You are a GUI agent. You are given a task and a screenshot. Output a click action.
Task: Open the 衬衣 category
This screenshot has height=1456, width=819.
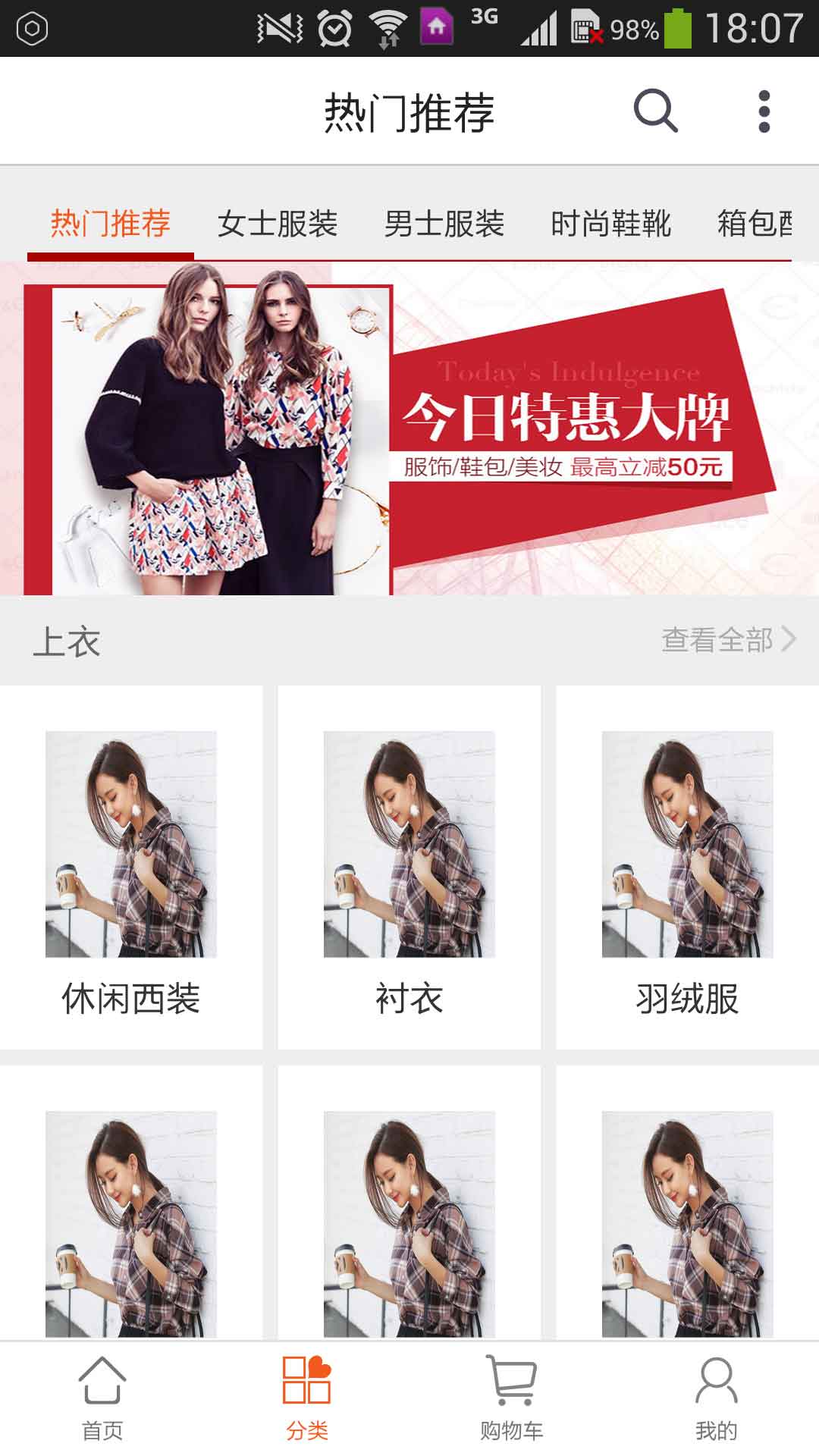[409, 868]
